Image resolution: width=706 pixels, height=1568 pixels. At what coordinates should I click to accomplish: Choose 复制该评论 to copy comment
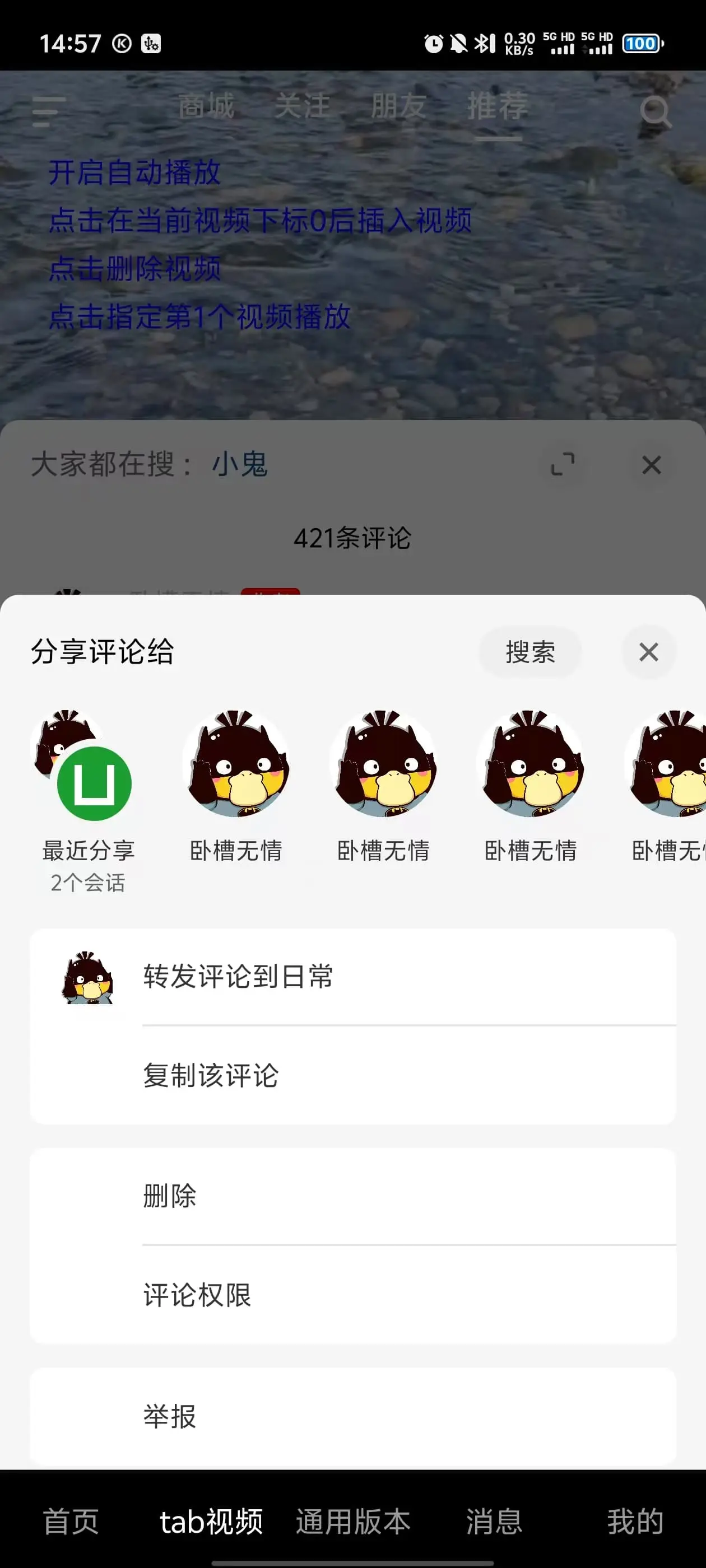[x=352, y=1075]
